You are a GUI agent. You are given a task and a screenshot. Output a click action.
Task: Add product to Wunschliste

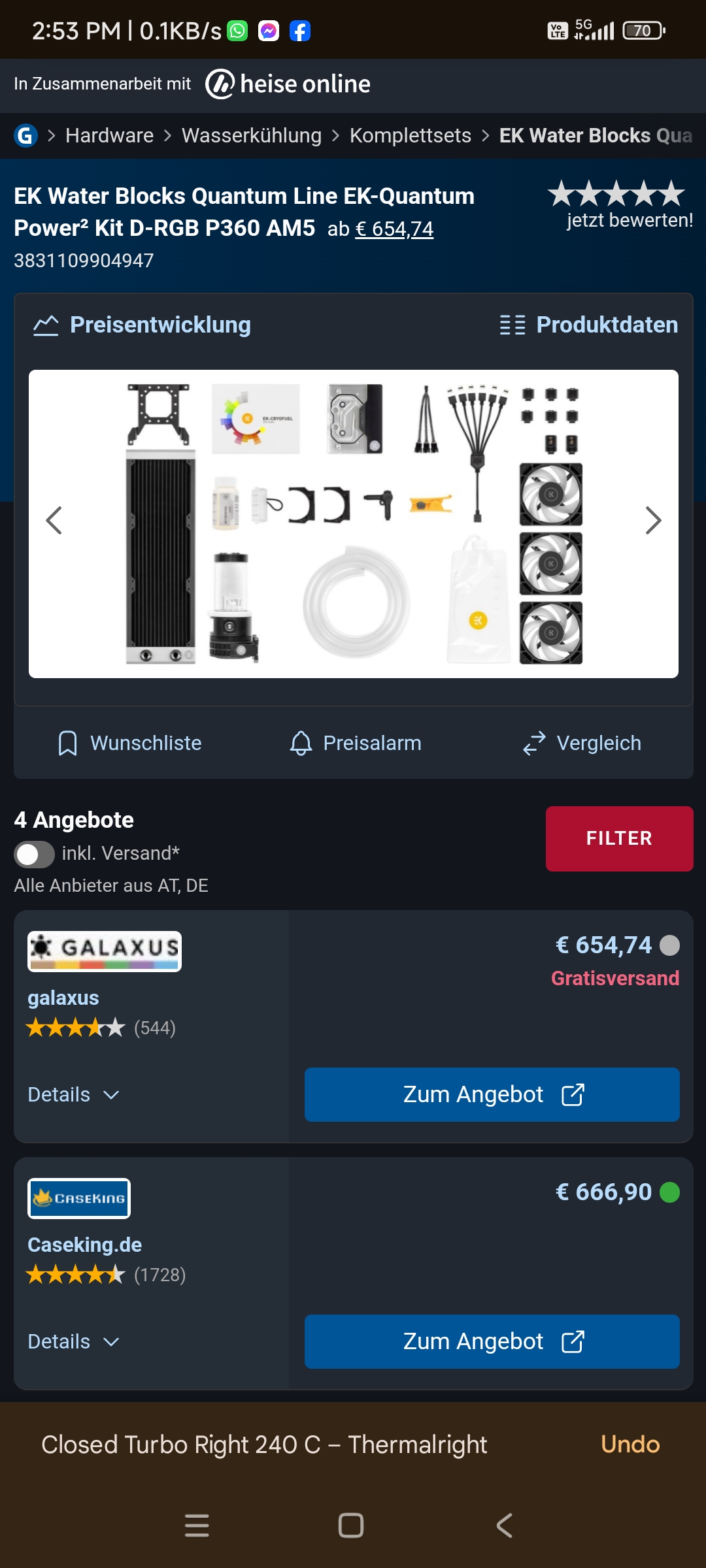[130, 743]
